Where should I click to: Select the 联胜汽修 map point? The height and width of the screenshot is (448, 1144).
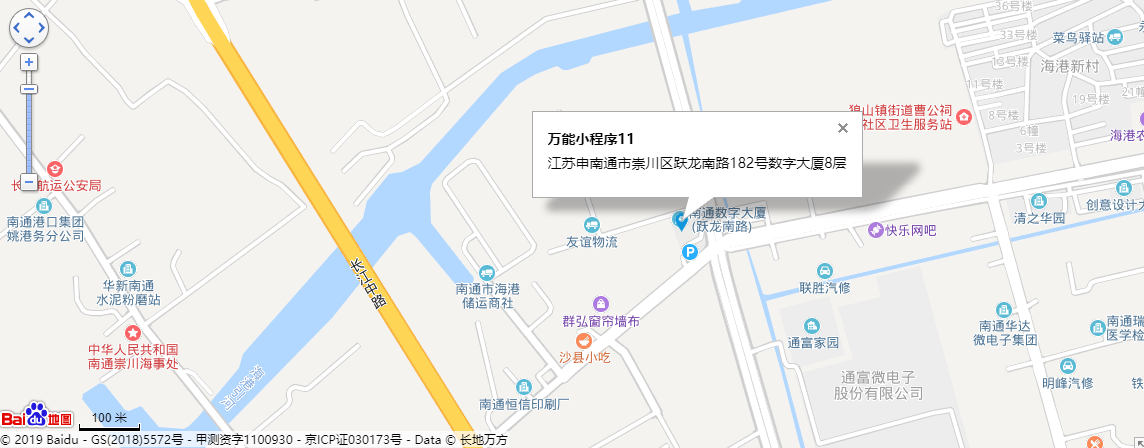pyautogui.click(x=825, y=271)
